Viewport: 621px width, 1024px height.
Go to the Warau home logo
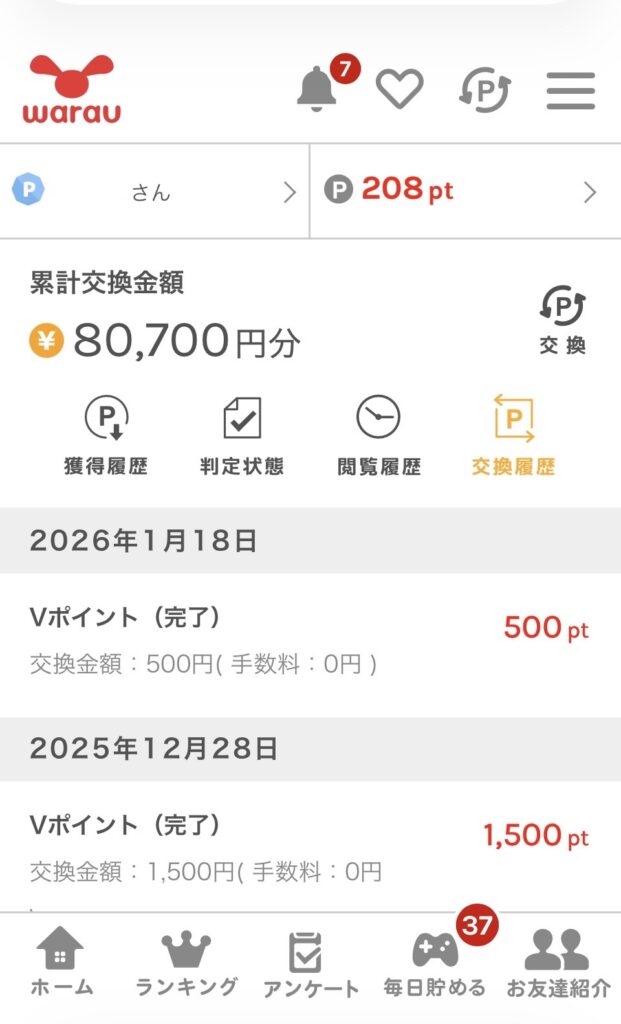(72, 90)
